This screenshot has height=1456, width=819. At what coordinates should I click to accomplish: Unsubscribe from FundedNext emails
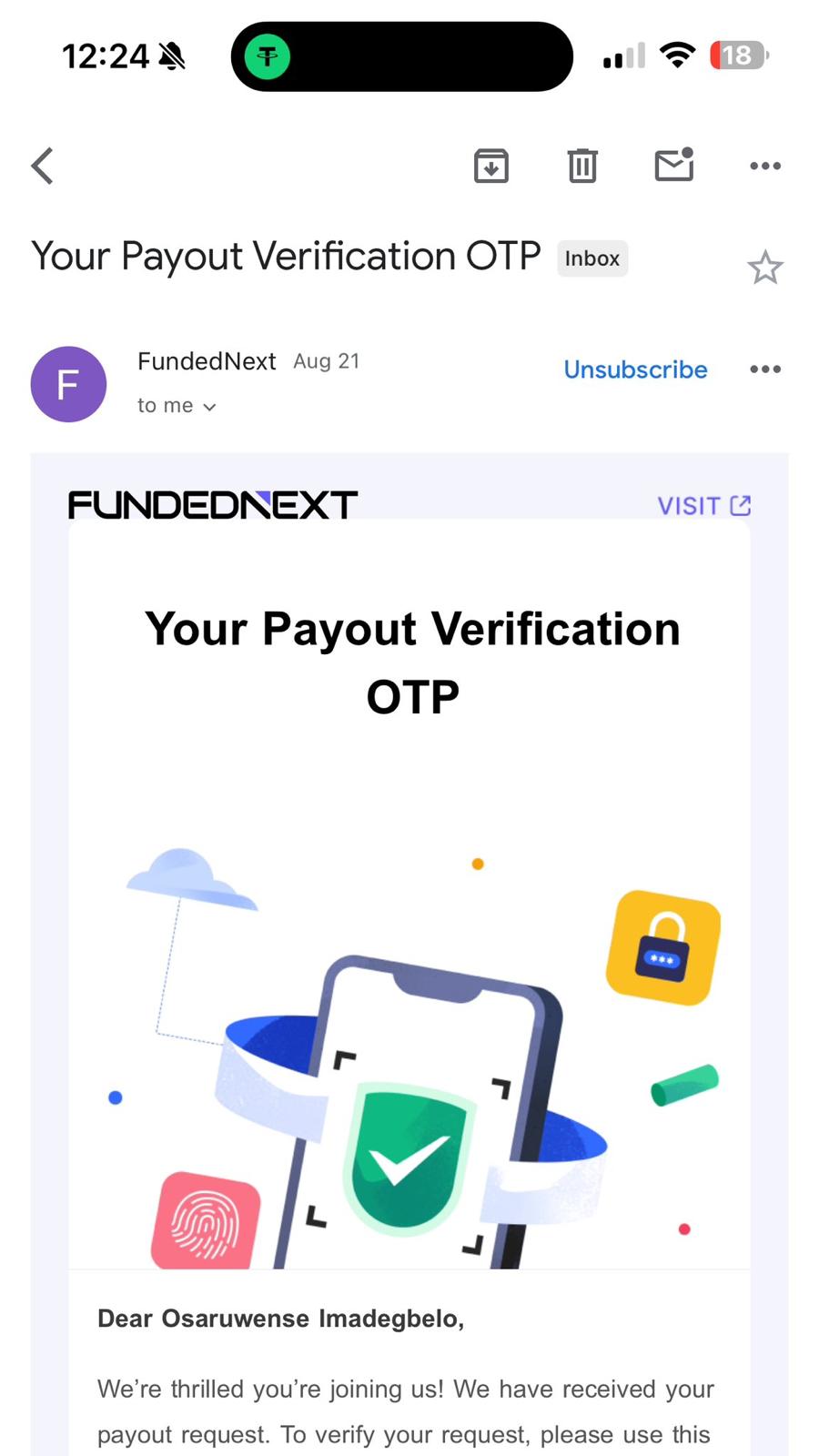[x=635, y=369]
